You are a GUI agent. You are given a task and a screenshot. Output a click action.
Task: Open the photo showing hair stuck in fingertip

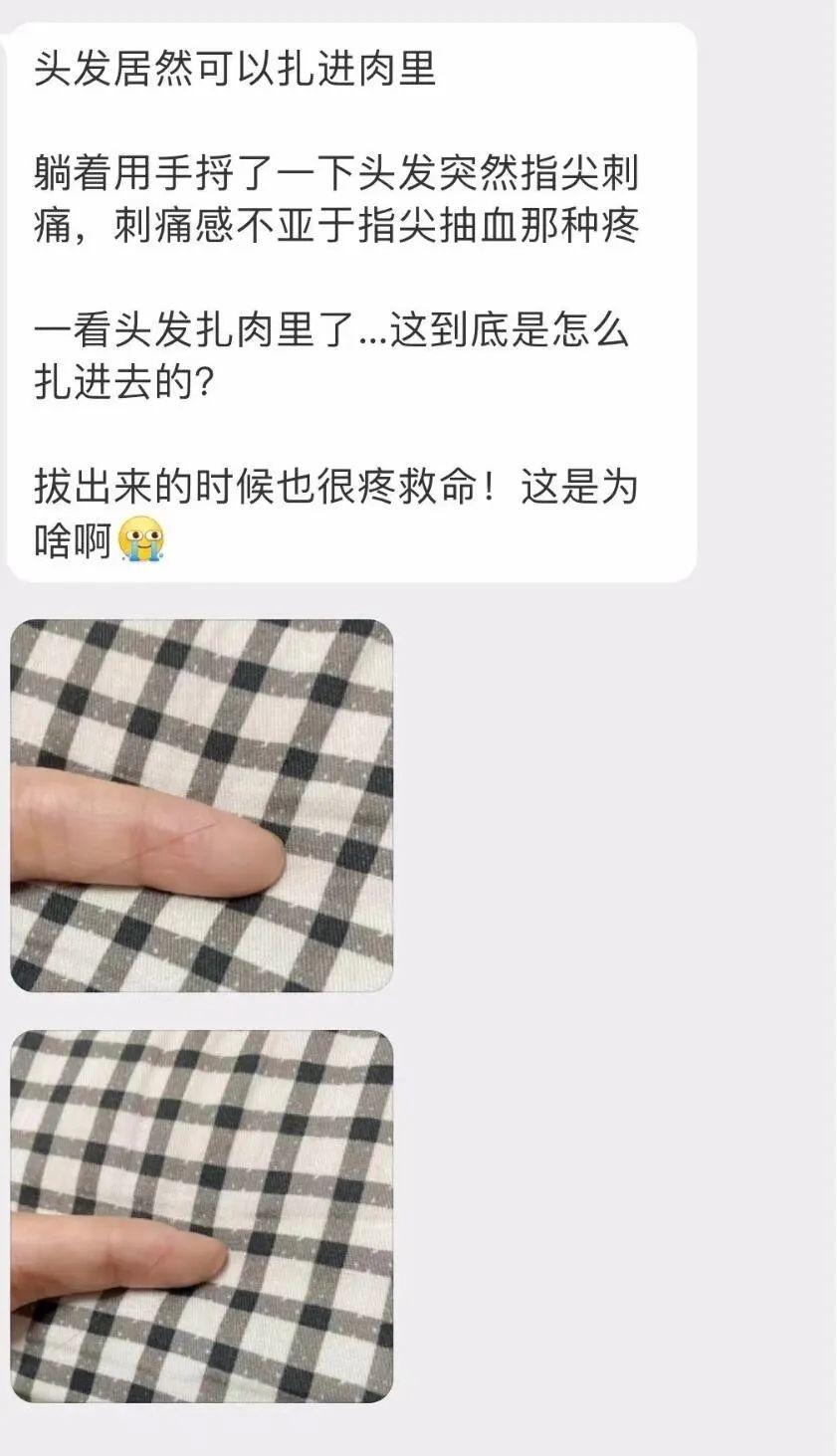202,805
